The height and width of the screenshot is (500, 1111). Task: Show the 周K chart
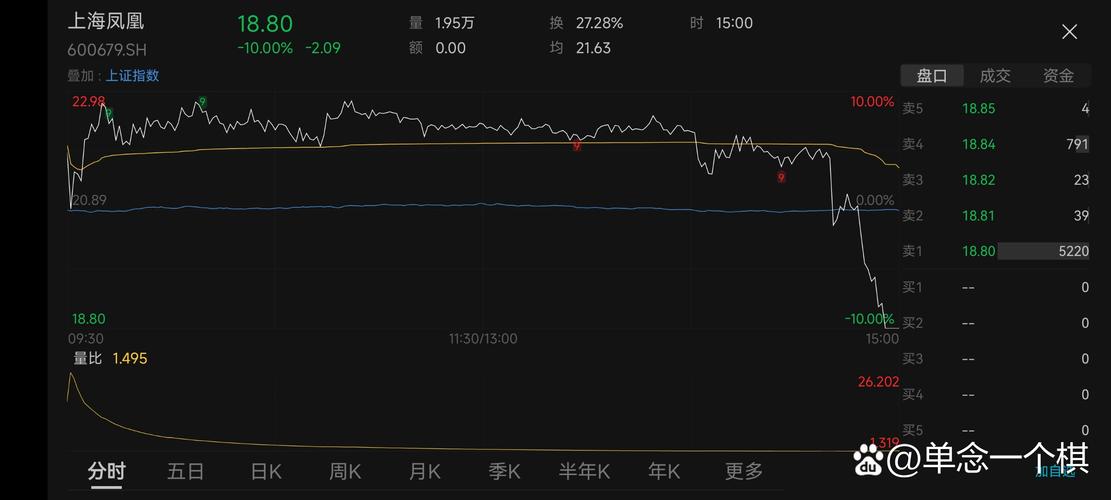coord(345,471)
